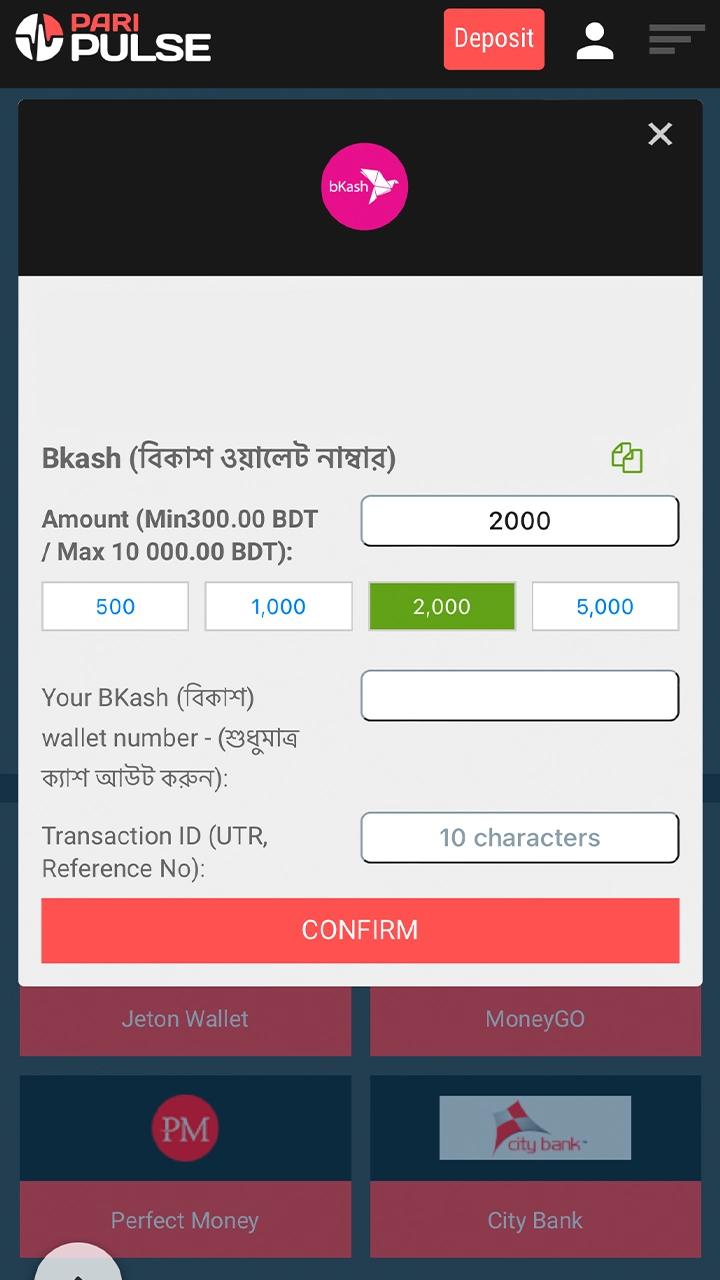Open the user account profile icon
The height and width of the screenshot is (1280, 720).
(x=595, y=39)
